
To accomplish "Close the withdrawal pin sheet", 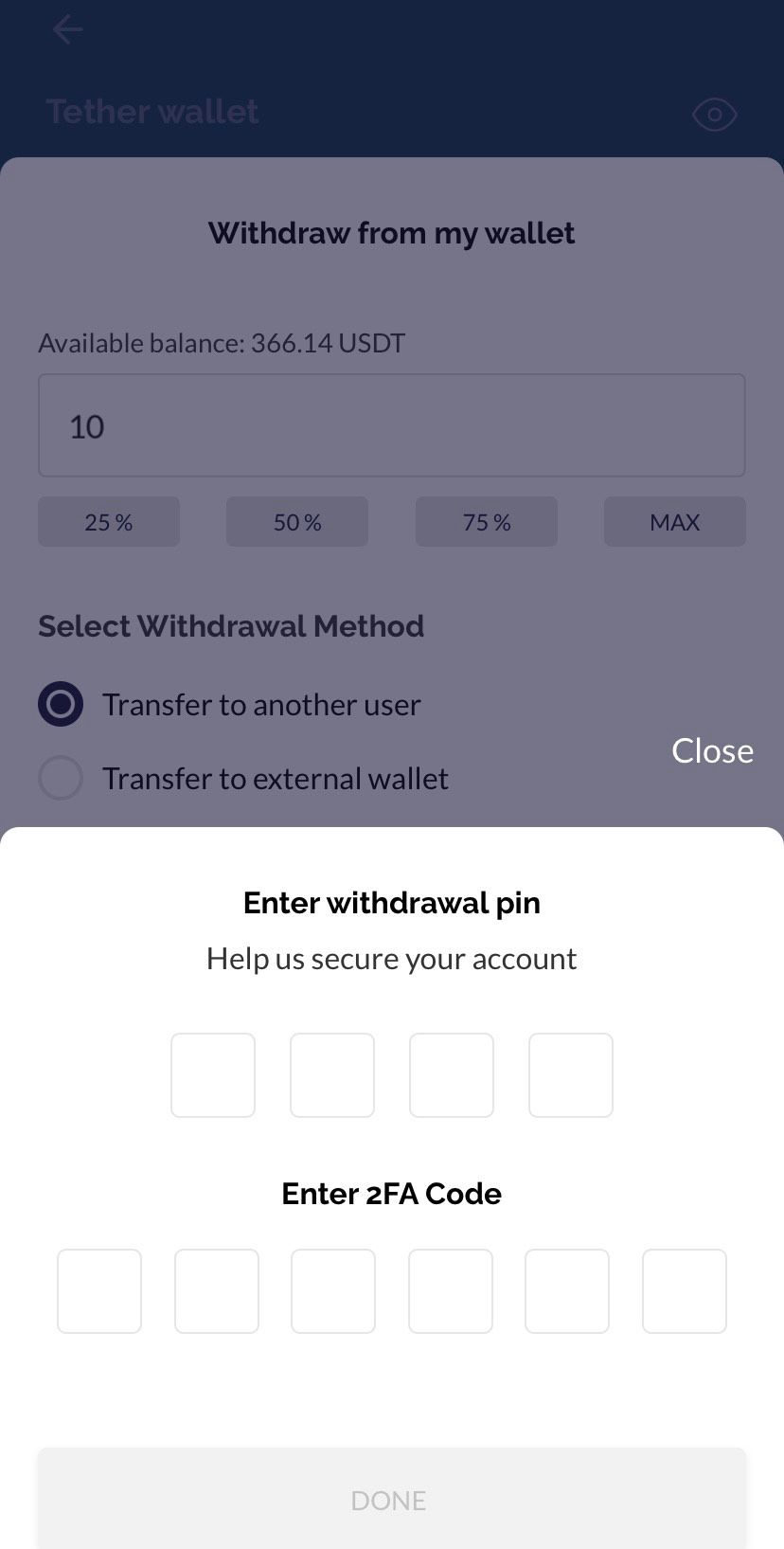I will coord(712,750).
